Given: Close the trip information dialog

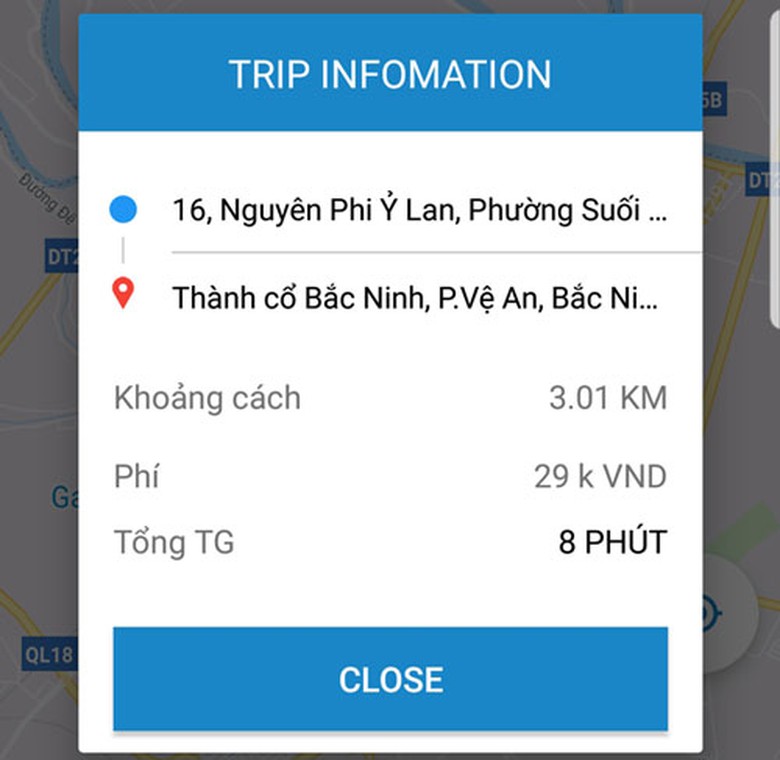Looking at the screenshot, I should (x=390, y=679).
